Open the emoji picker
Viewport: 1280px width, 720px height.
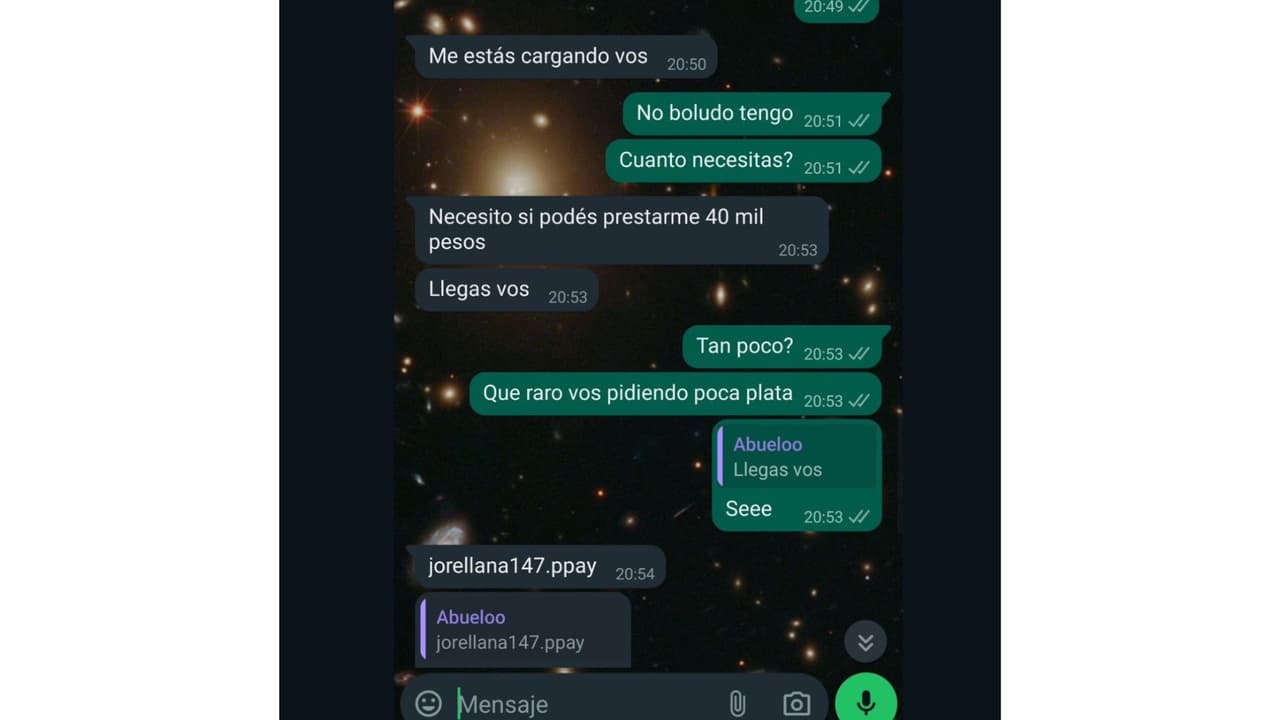pyautogui.click(x=428, y=703)
